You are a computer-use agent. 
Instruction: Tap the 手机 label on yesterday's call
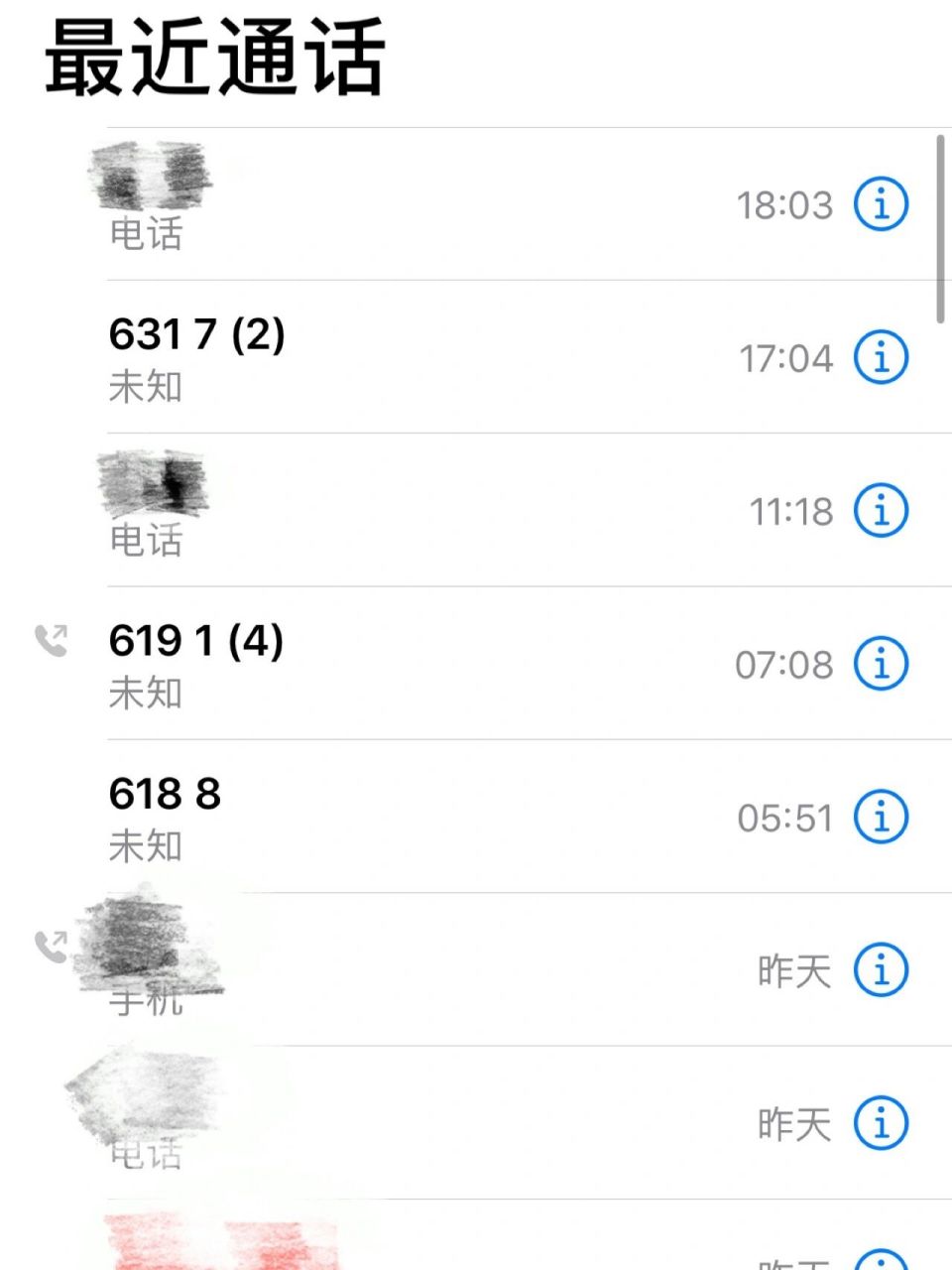click(145, 1002)
